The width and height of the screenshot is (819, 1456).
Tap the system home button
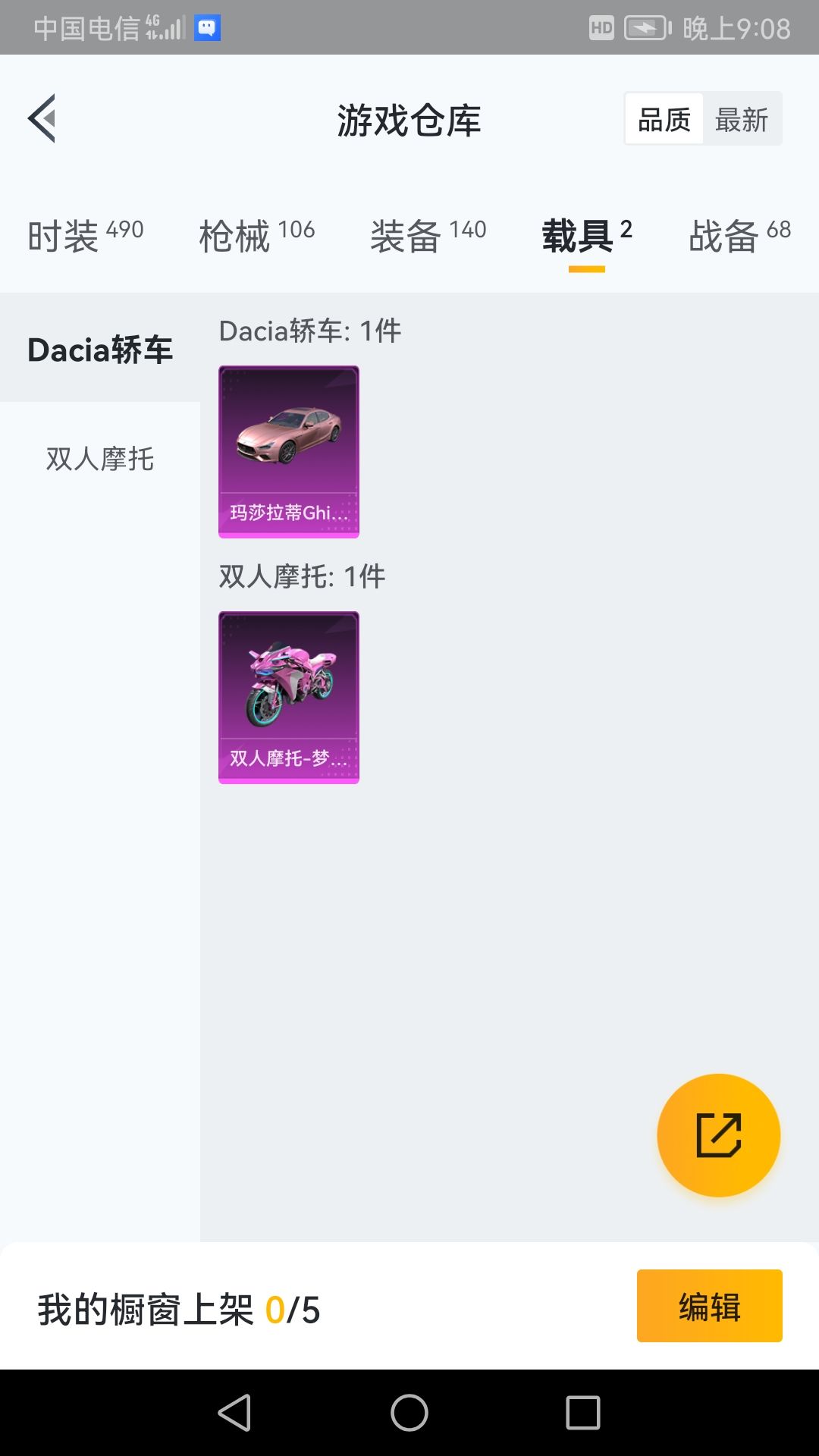409,1413
